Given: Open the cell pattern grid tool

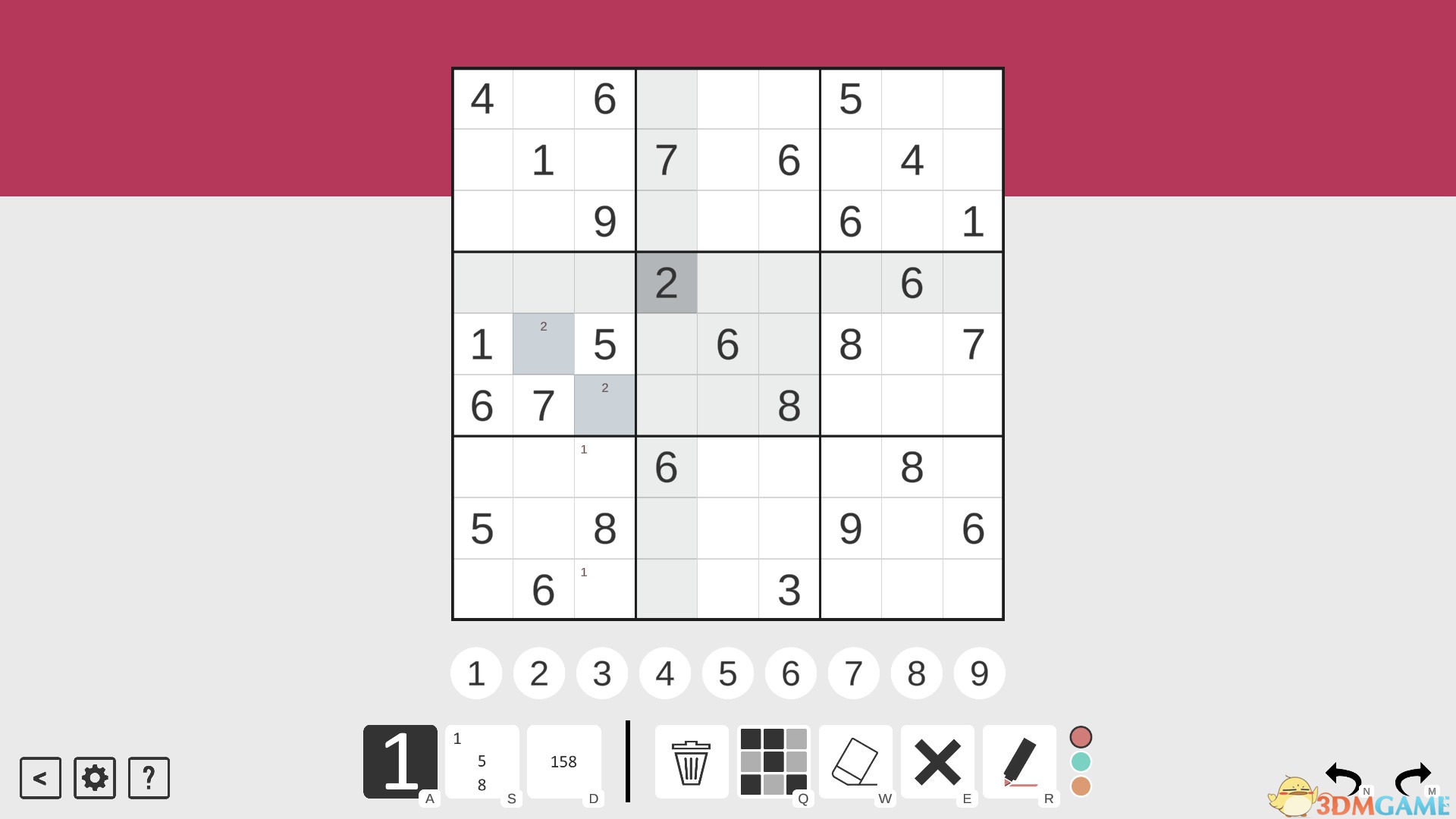Looking at the screenshot, I should coord(773,761).
